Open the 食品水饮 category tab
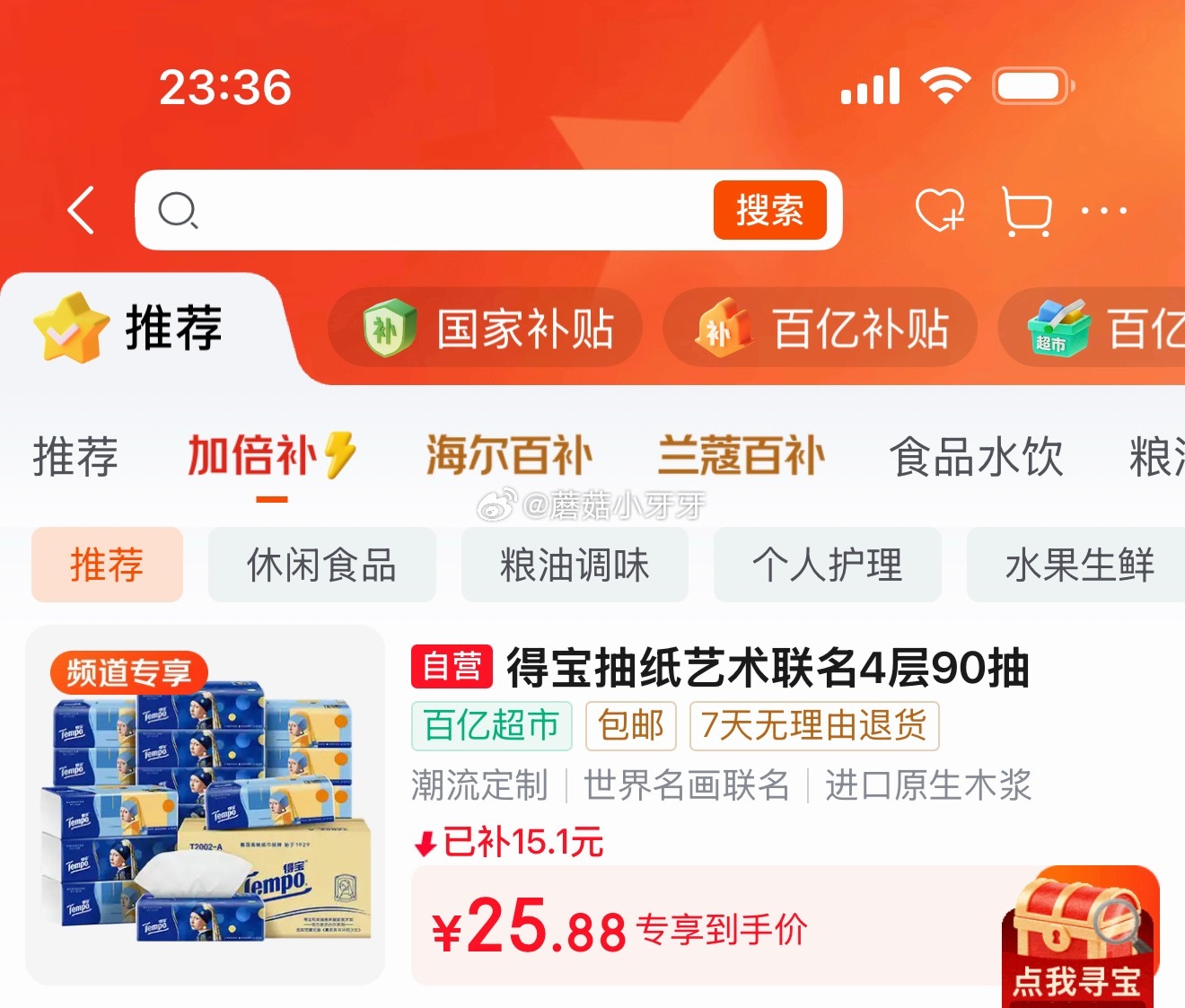This screenshot has height=1008, width=1185. pyautogui.click(x=976, y=457)
